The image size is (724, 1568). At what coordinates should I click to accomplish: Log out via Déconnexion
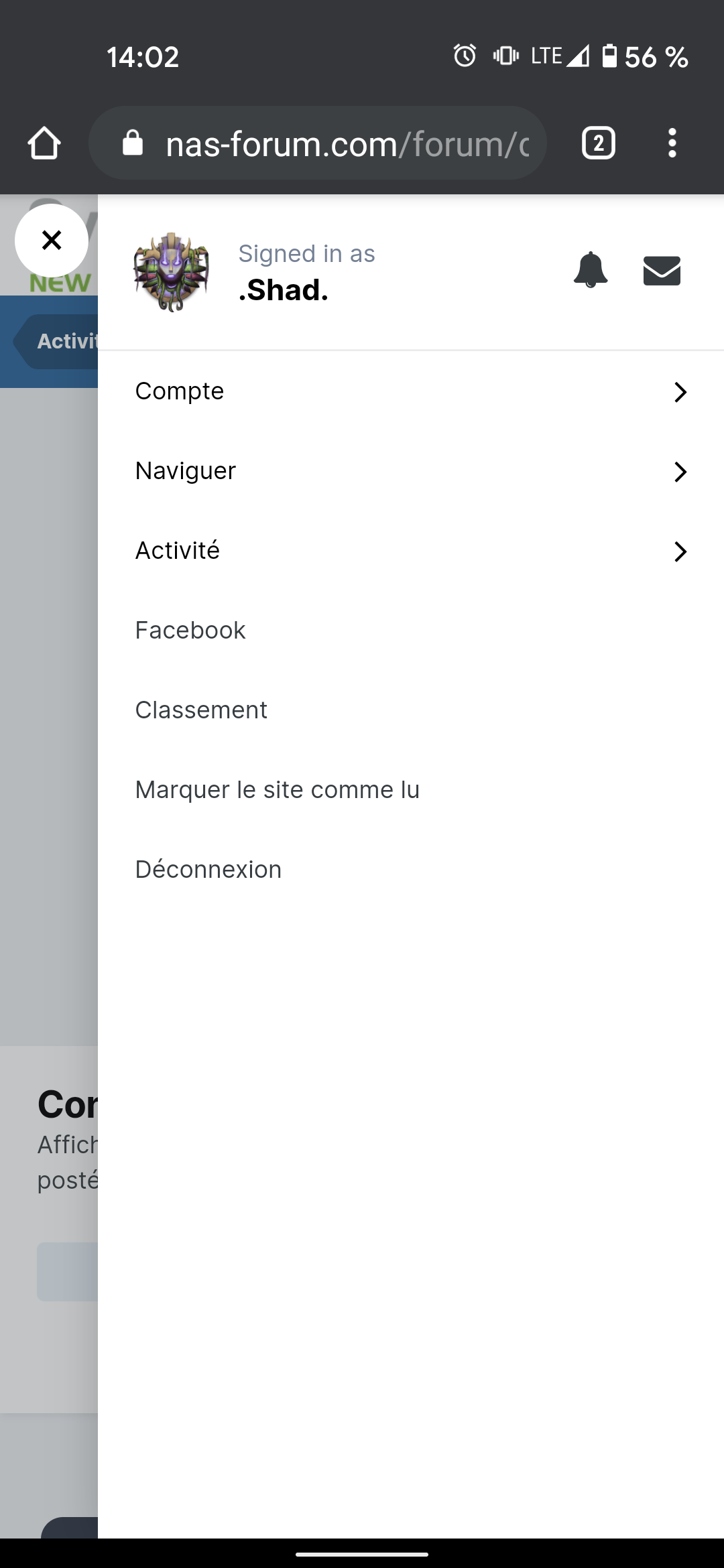click(208, 870)
